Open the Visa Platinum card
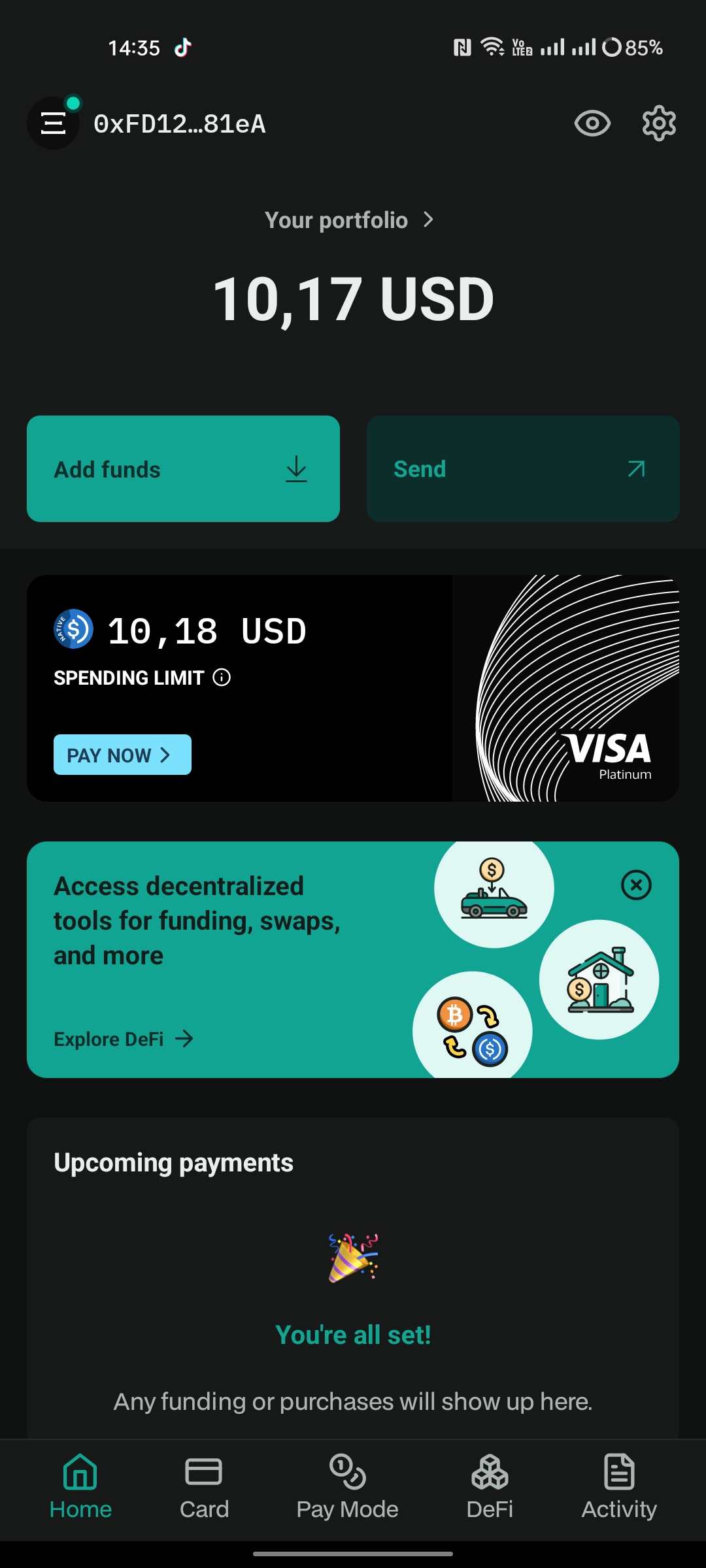 click(565, 688)
